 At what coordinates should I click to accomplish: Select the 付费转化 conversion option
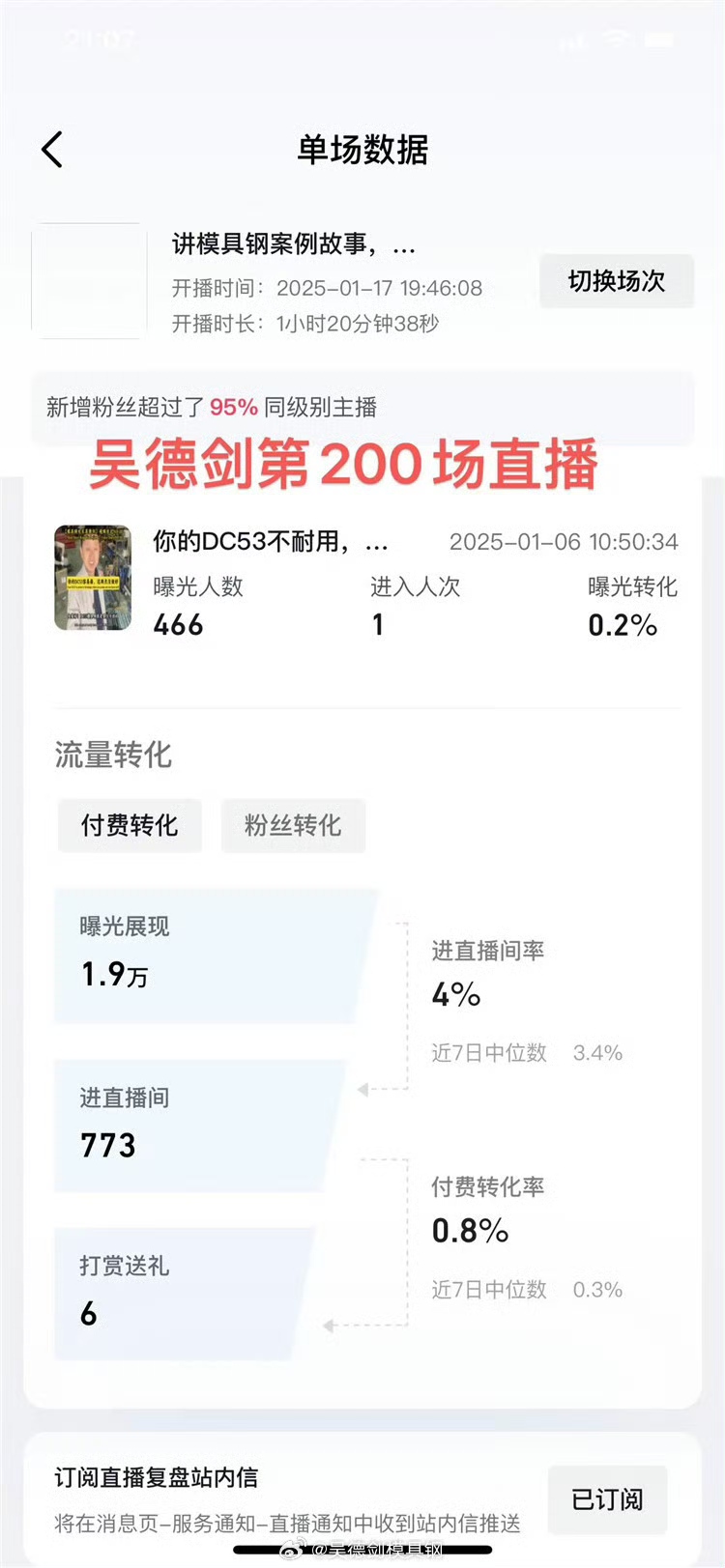(x=130, y=826)
